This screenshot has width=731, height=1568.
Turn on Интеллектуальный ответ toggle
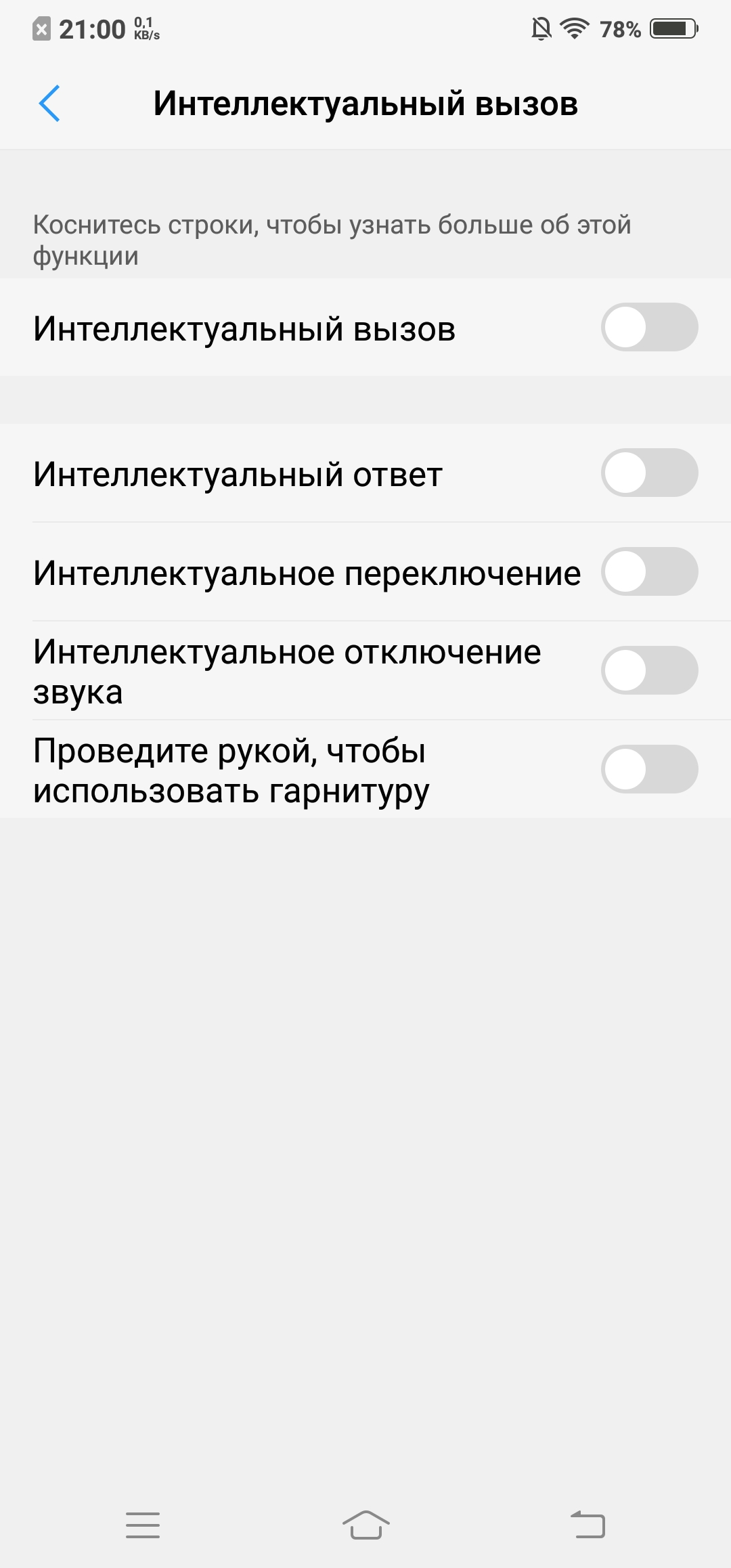tap(649, 473)
